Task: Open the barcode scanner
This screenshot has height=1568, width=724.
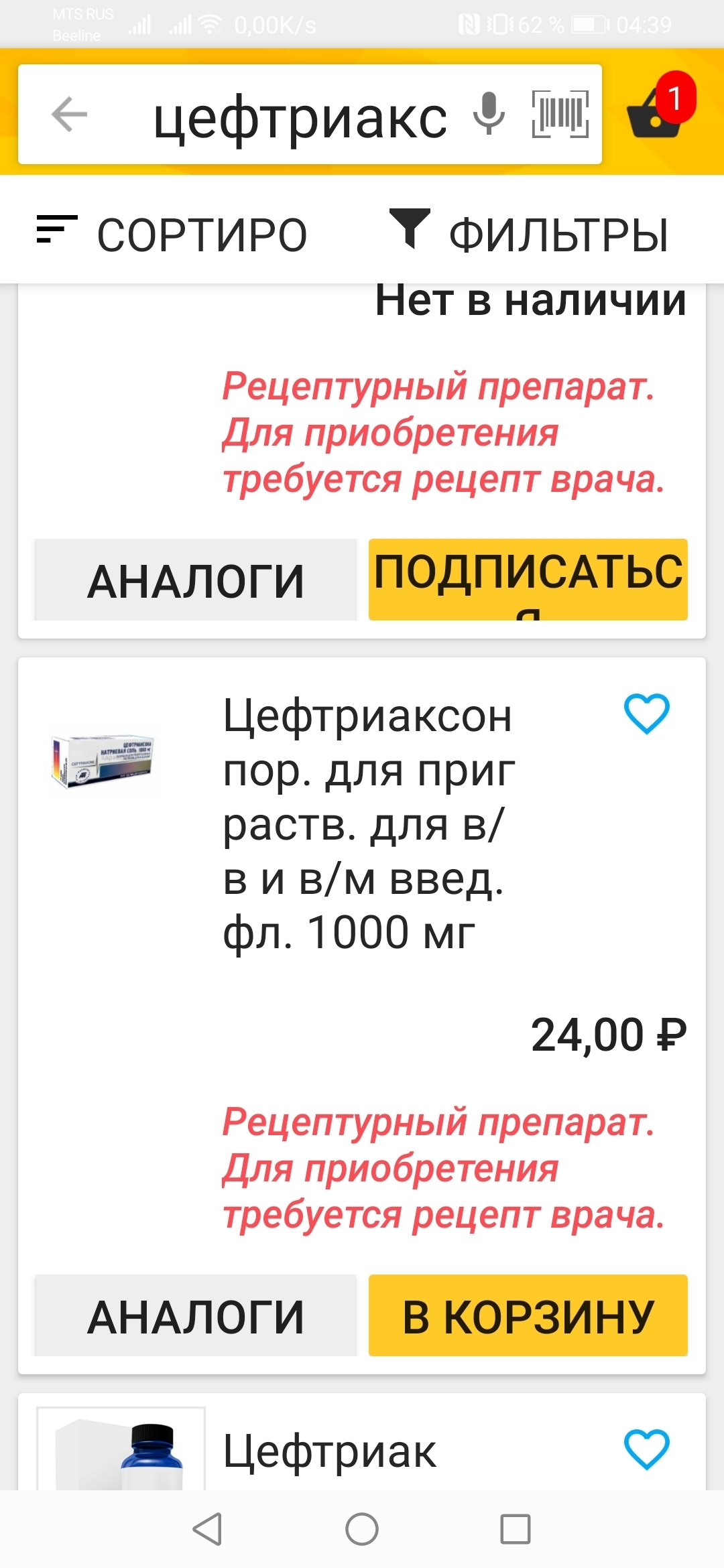Action: click(x=560, y=115)
